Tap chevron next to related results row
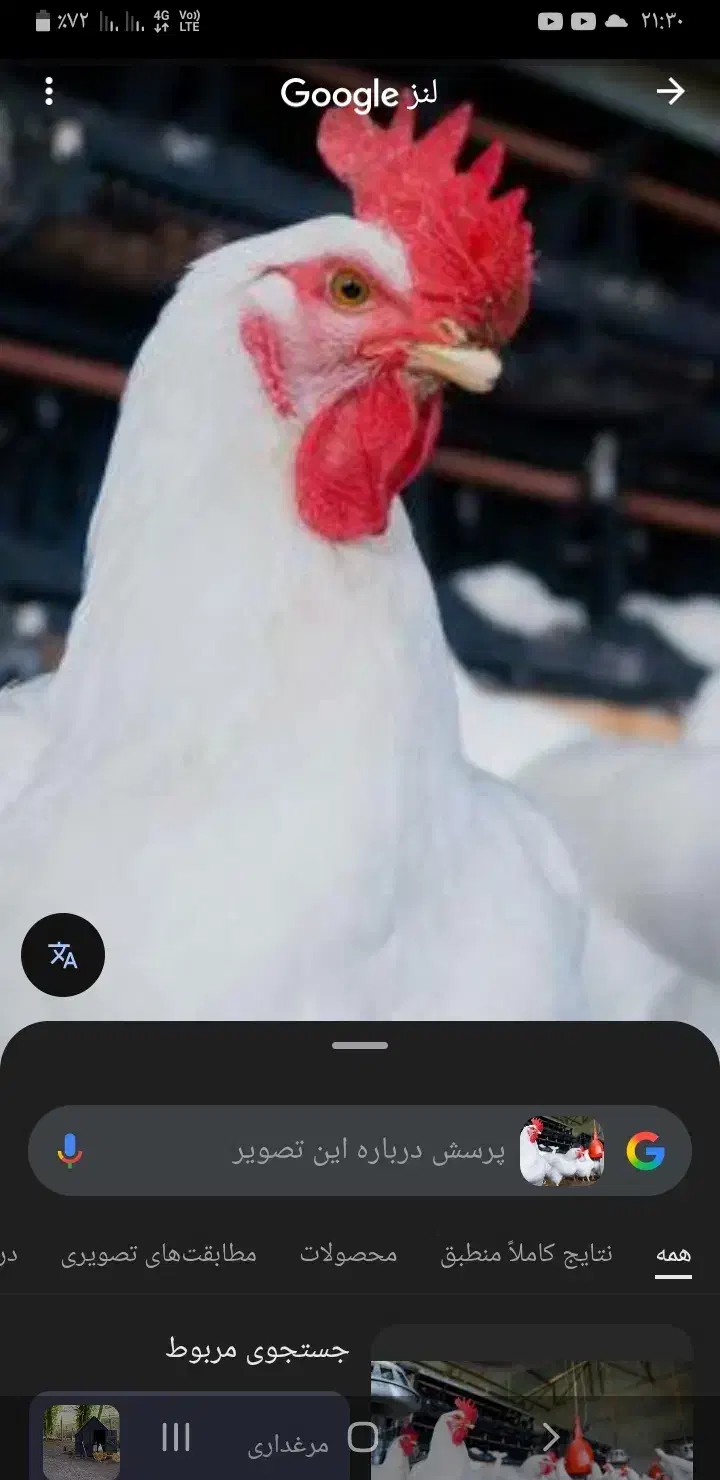720x1480 pixels. 551,1437
